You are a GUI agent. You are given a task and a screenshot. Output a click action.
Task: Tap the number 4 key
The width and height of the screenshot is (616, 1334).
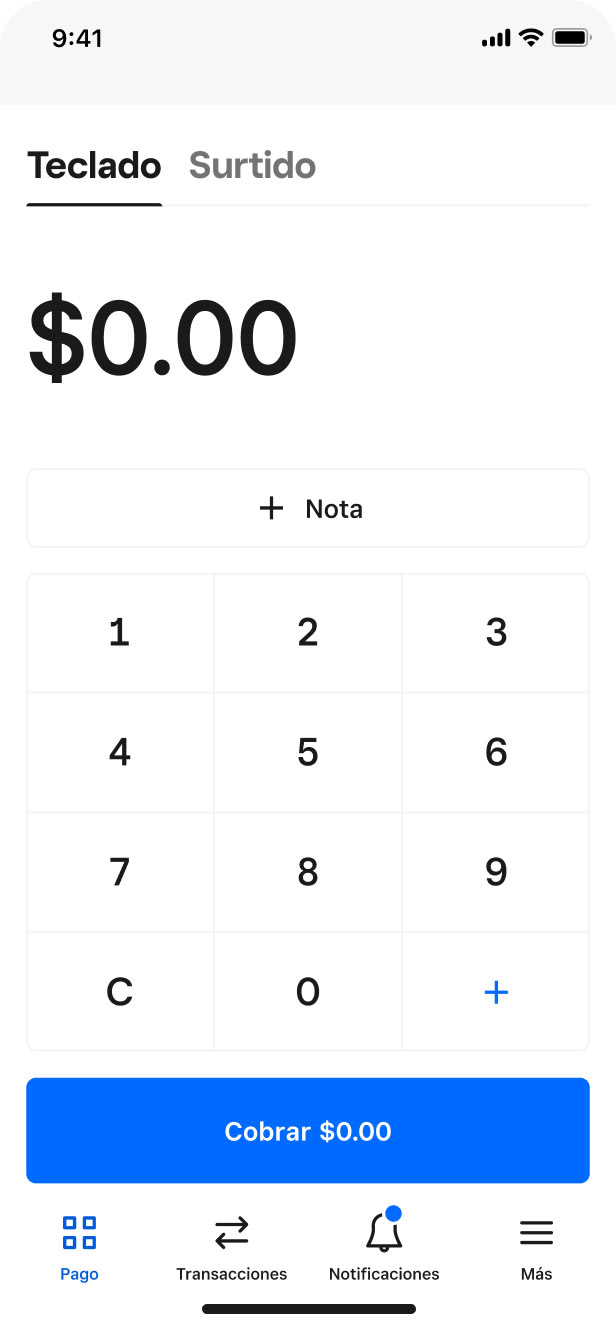point(120,752)
